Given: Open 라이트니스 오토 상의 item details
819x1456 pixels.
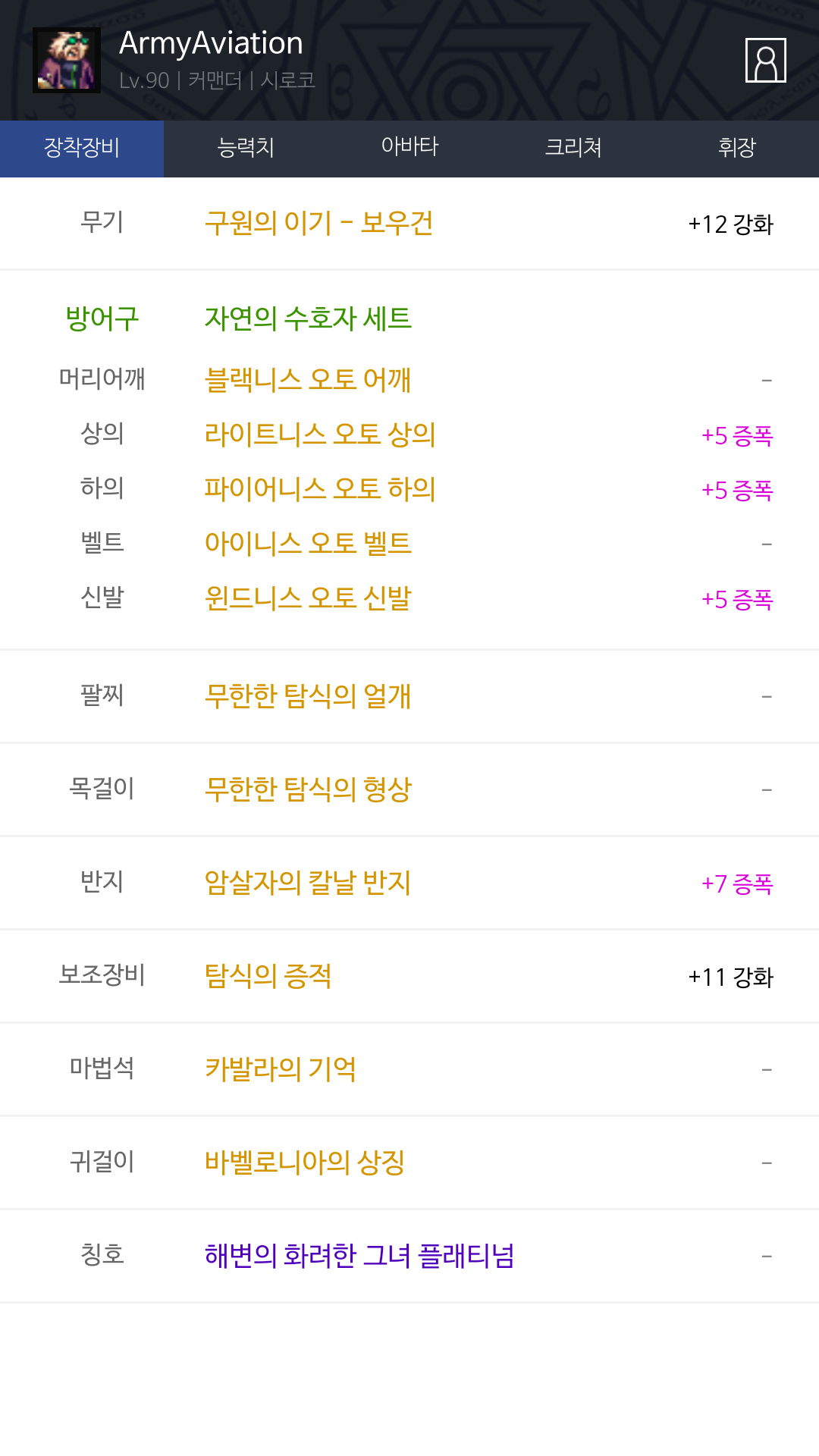Looking at the screenshot, I should (320, 435).
